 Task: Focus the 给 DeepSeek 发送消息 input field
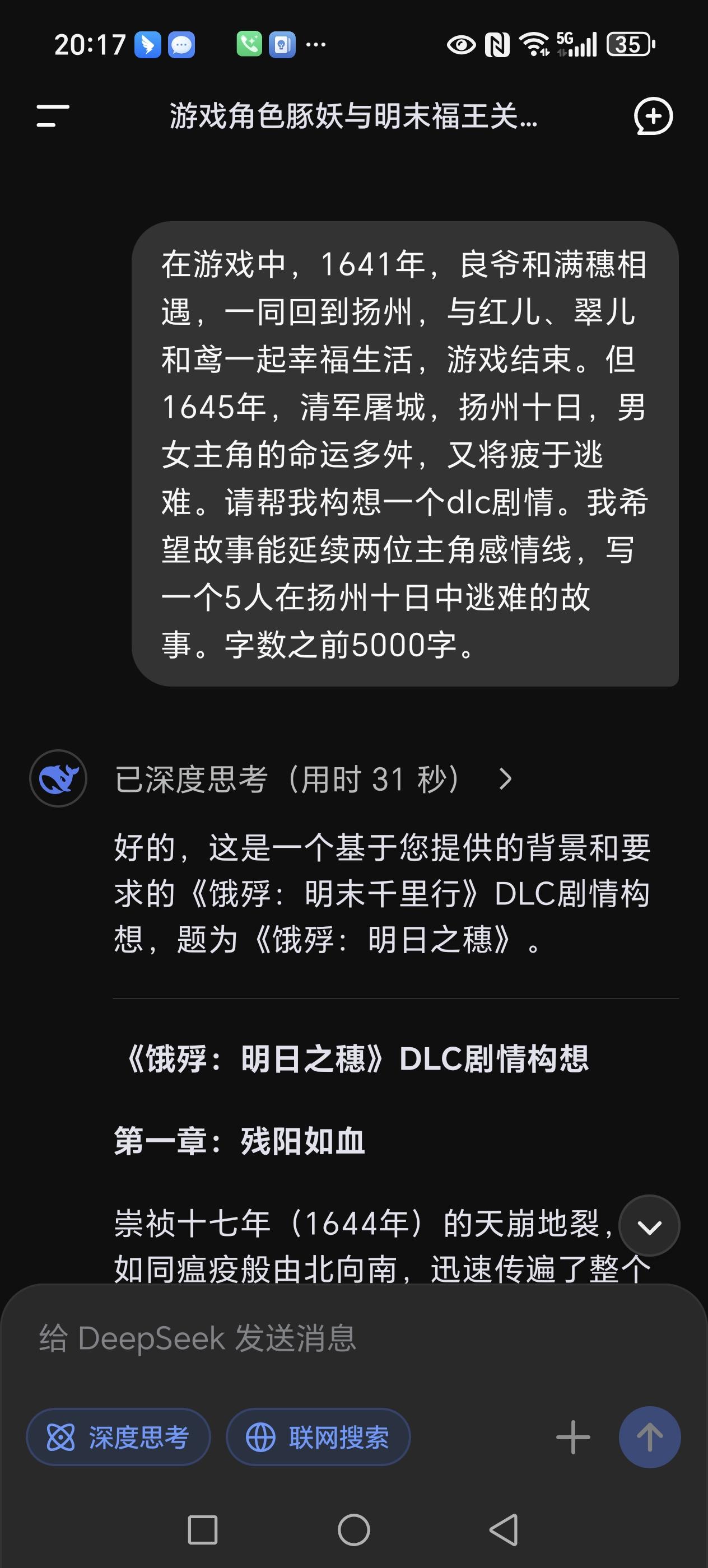click(x=353, y=1338)
